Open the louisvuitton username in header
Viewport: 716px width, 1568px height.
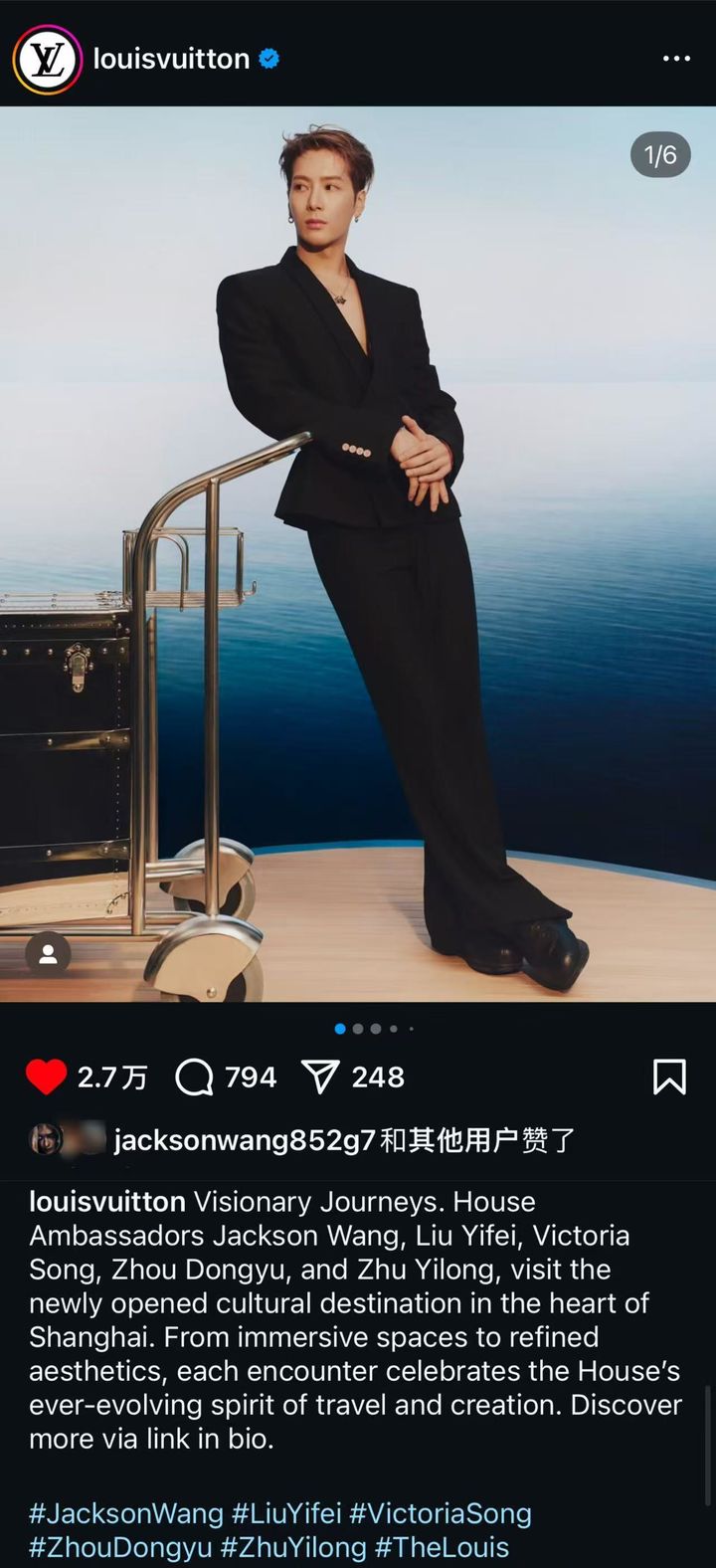pos(171,60)
